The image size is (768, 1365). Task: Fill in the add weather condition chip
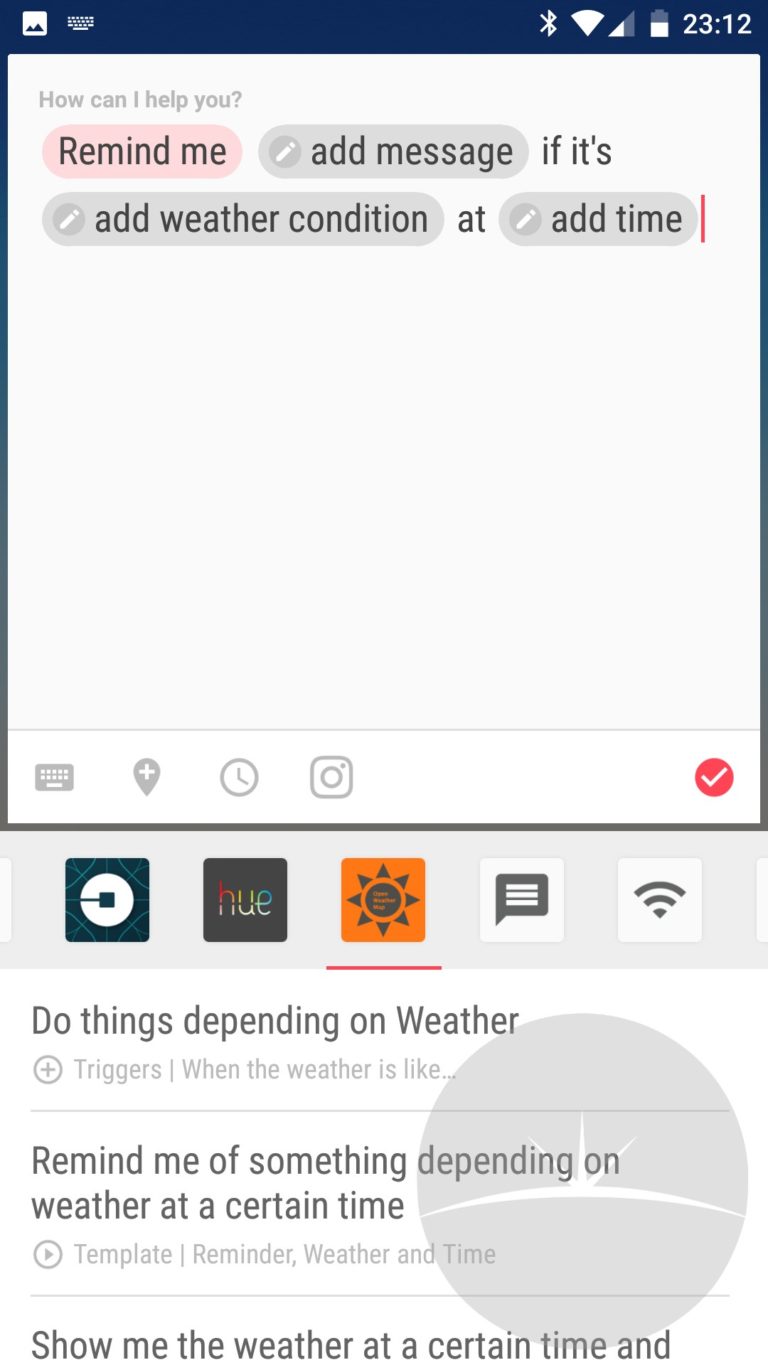243,219
